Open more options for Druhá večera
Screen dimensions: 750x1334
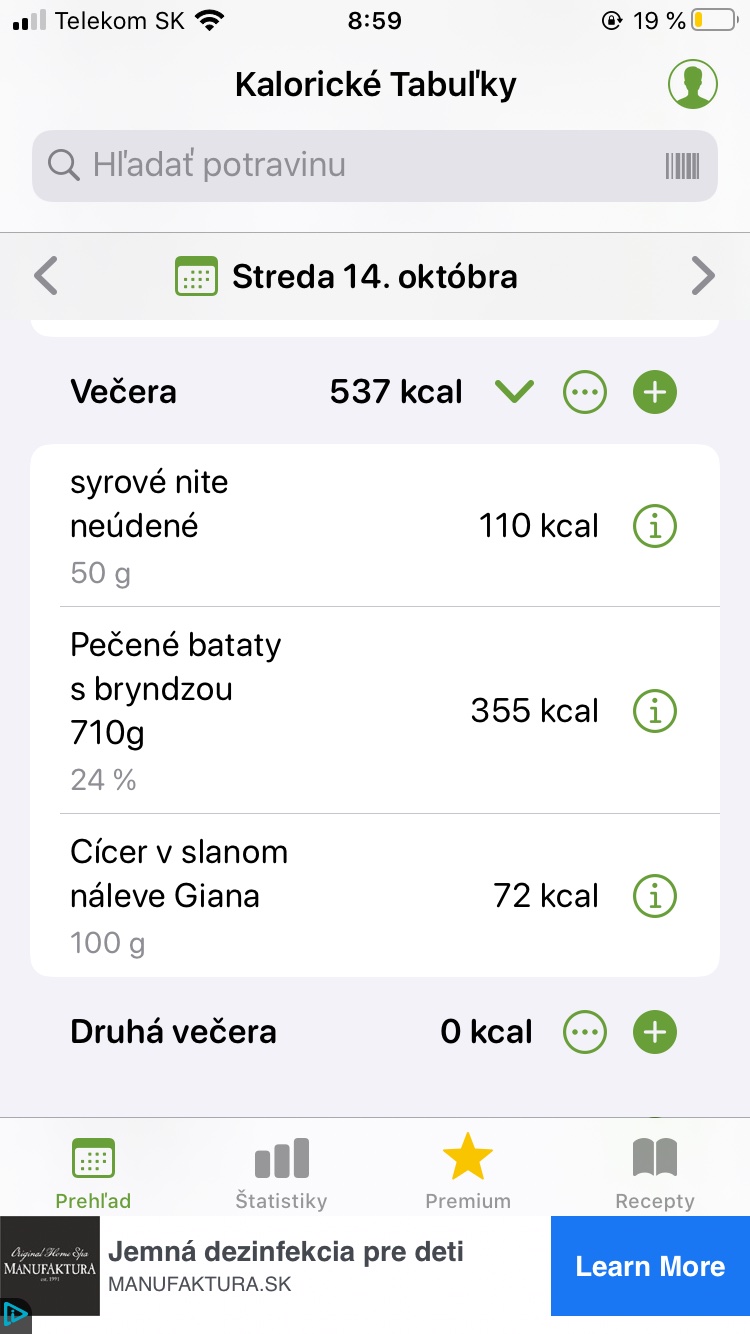585,1032
